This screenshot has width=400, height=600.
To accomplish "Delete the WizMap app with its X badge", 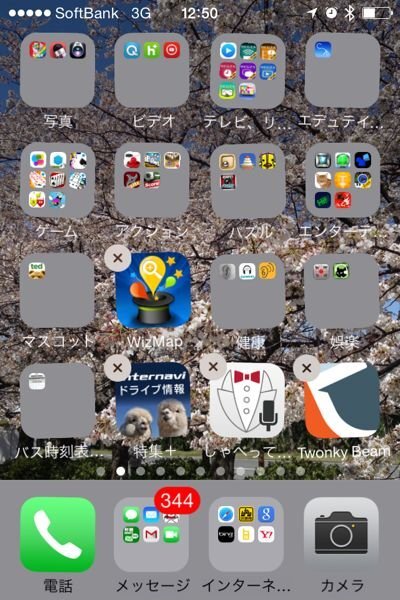I will pos(118,258).
